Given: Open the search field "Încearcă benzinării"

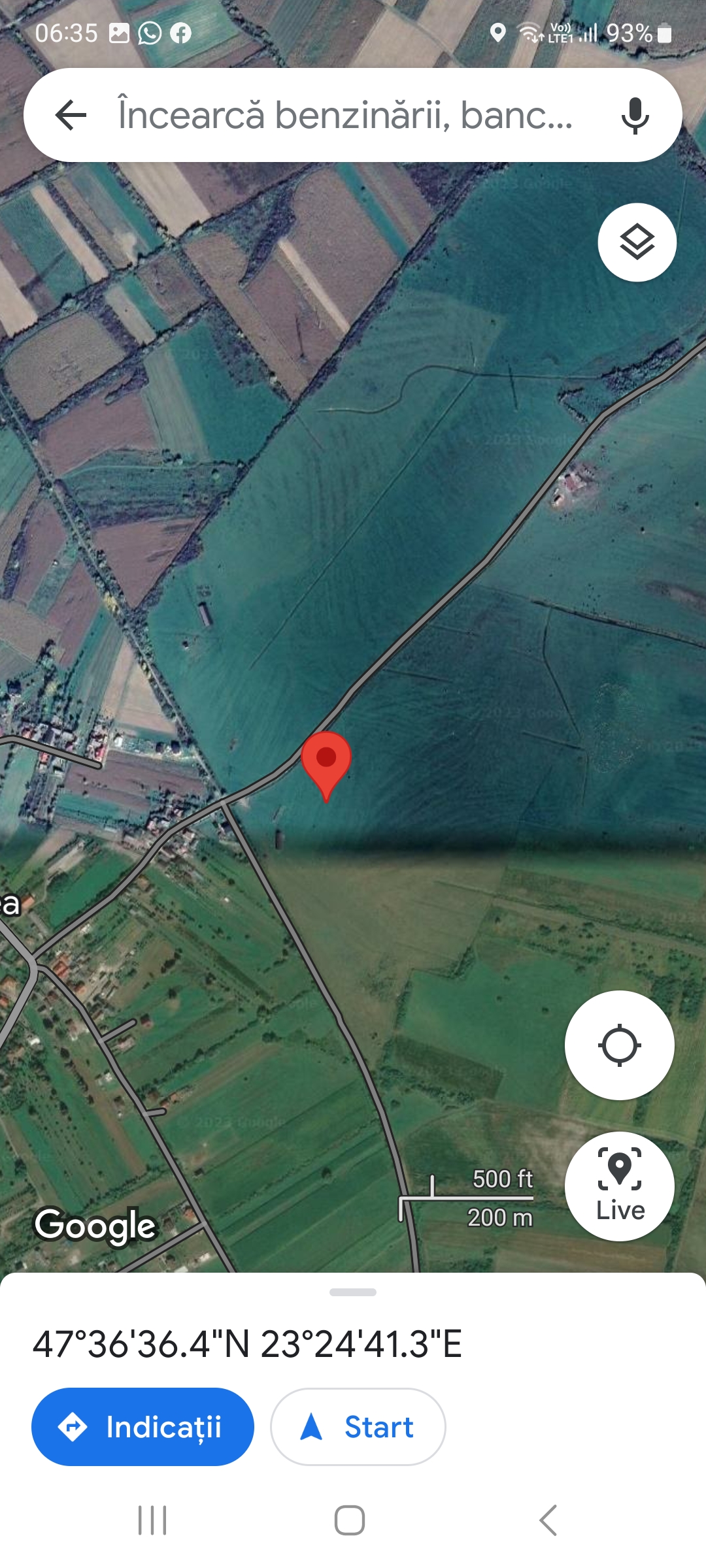Looking at the screenshot, I should (345, 116).
